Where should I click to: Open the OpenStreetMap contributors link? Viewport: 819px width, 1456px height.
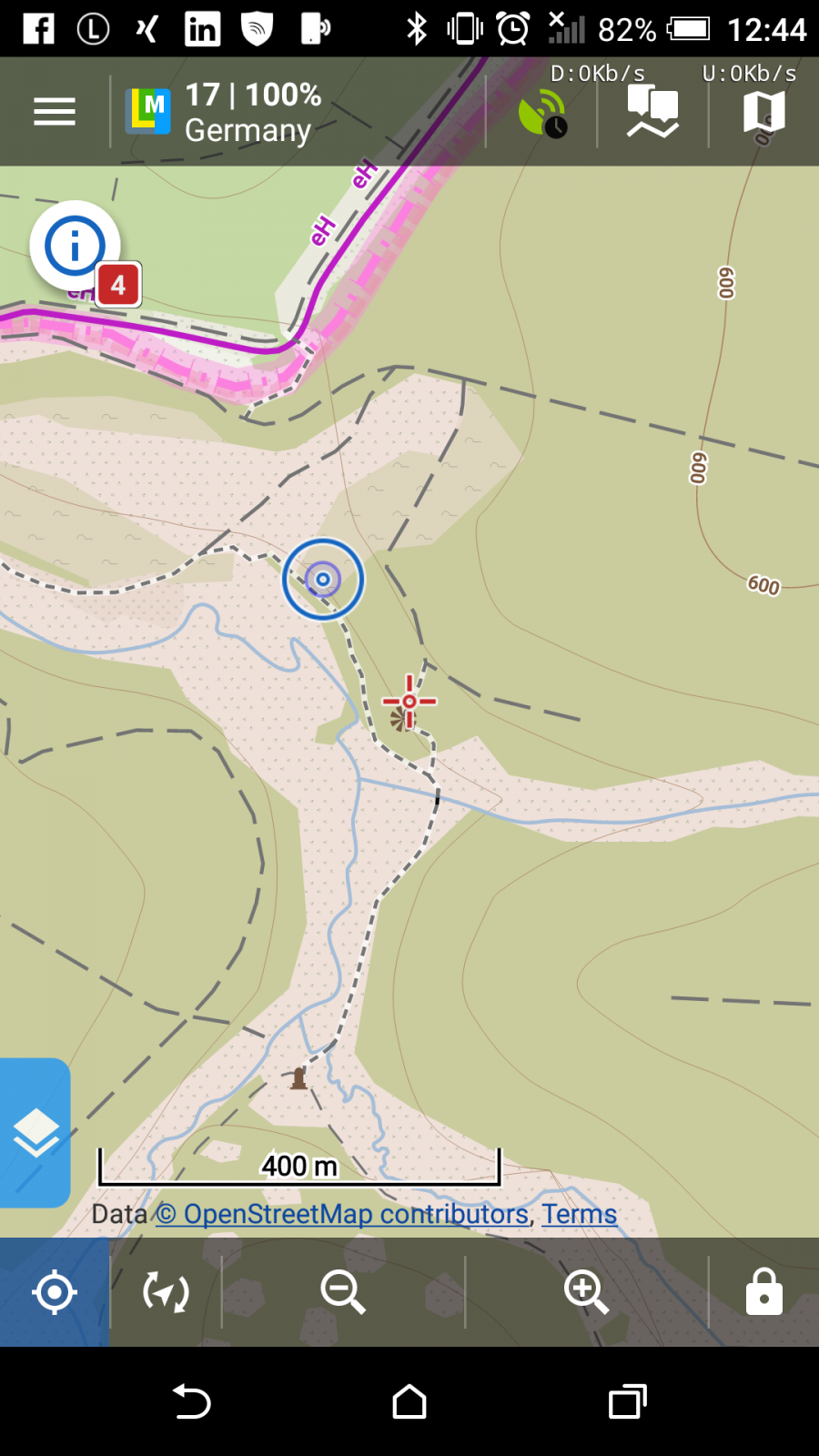342,1214
